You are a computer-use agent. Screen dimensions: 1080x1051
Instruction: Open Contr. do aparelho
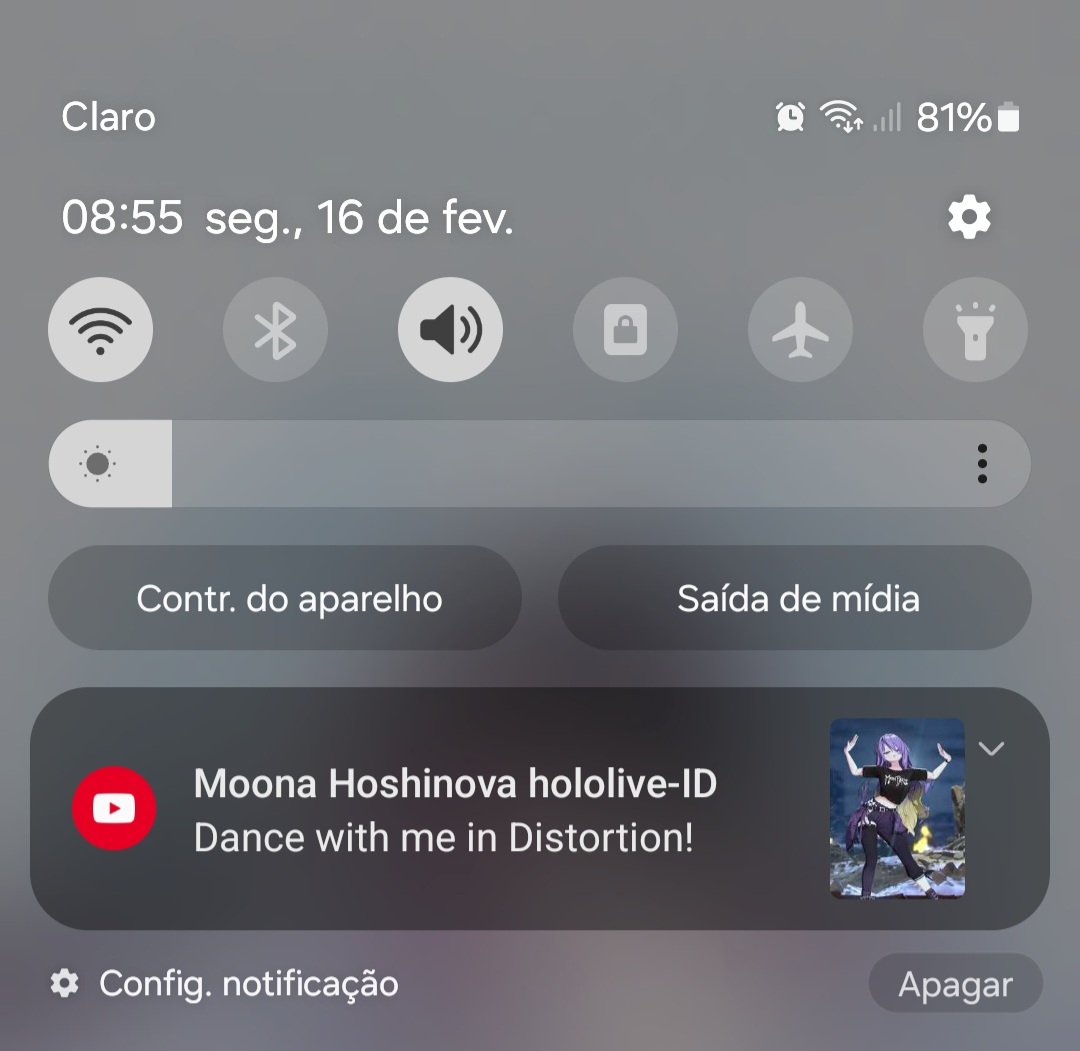pyautogui.click(x=285, y=598)
